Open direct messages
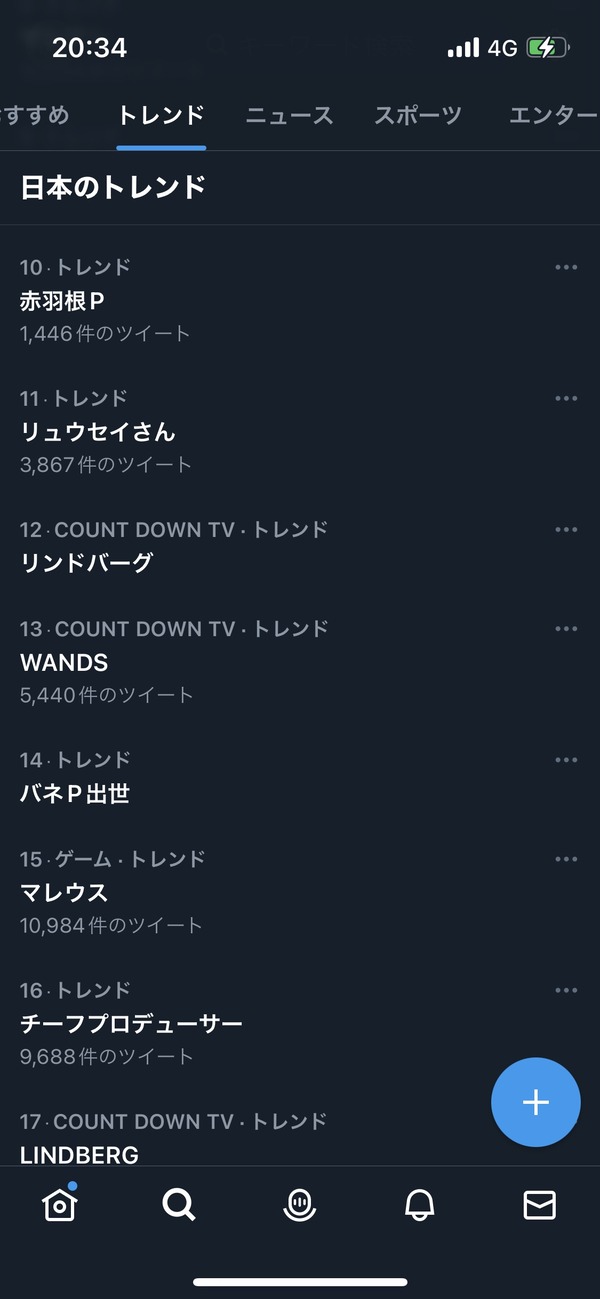This screenshot has height=1299, width=600. pyautogui.click(x=539, y=1206)
